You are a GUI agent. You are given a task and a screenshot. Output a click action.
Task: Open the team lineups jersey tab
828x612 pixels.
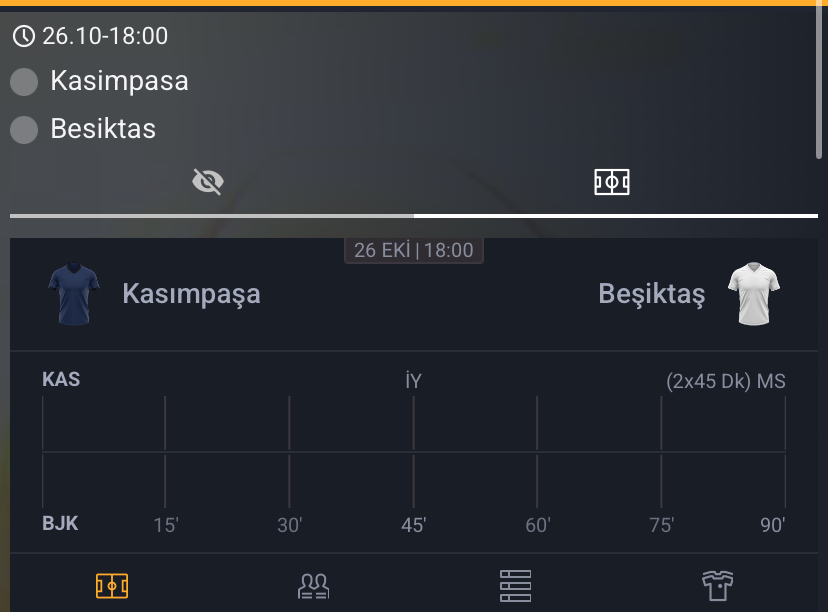point(717,585)
